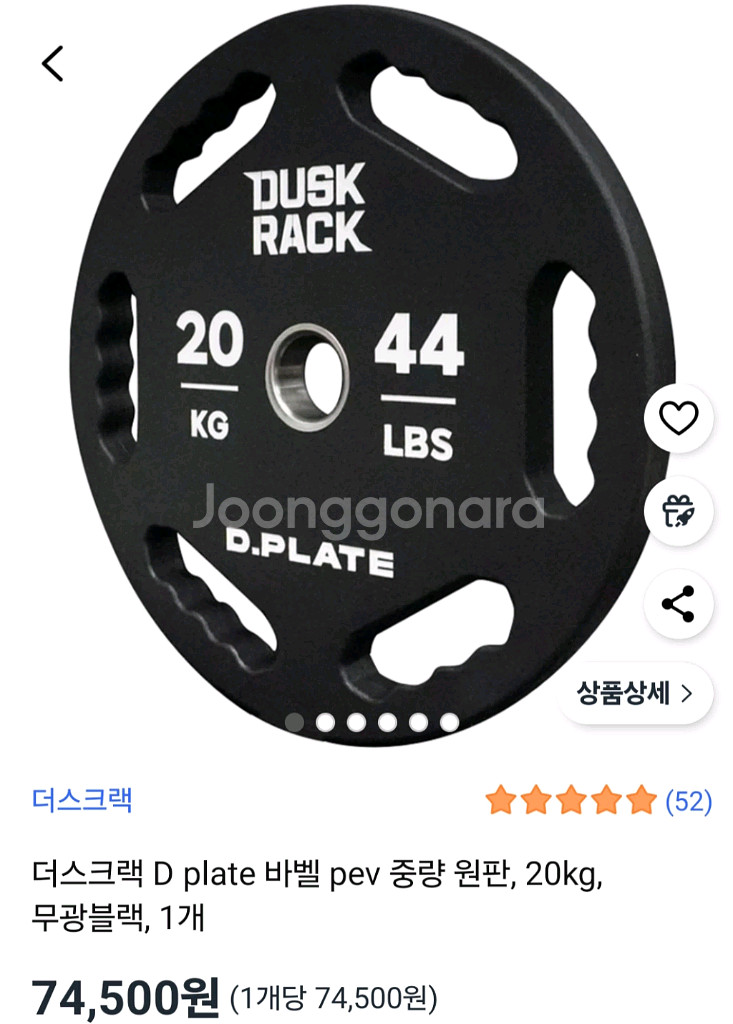Click the first orange star rating icon

[502, 800]
